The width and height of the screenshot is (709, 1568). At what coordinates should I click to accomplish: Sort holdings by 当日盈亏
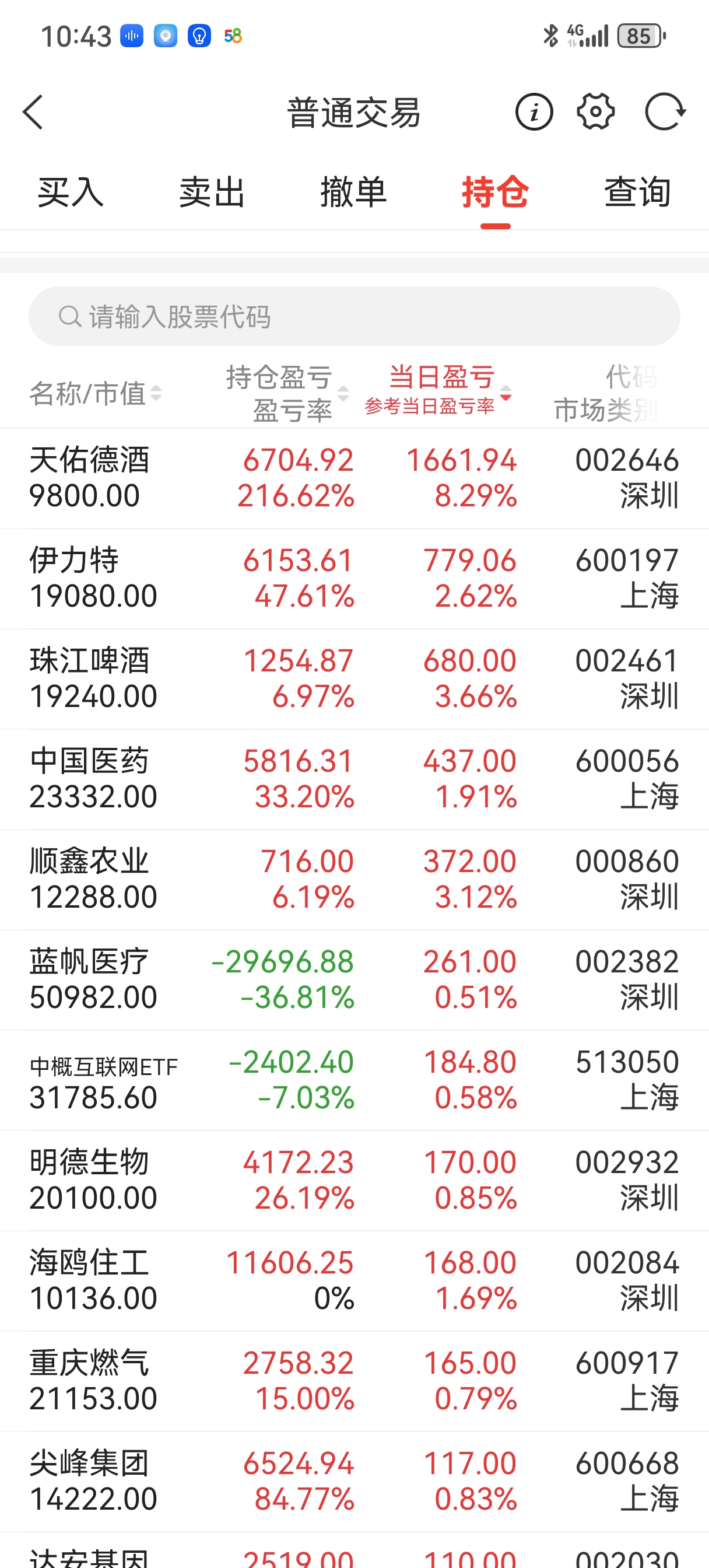tap(440, 390)
